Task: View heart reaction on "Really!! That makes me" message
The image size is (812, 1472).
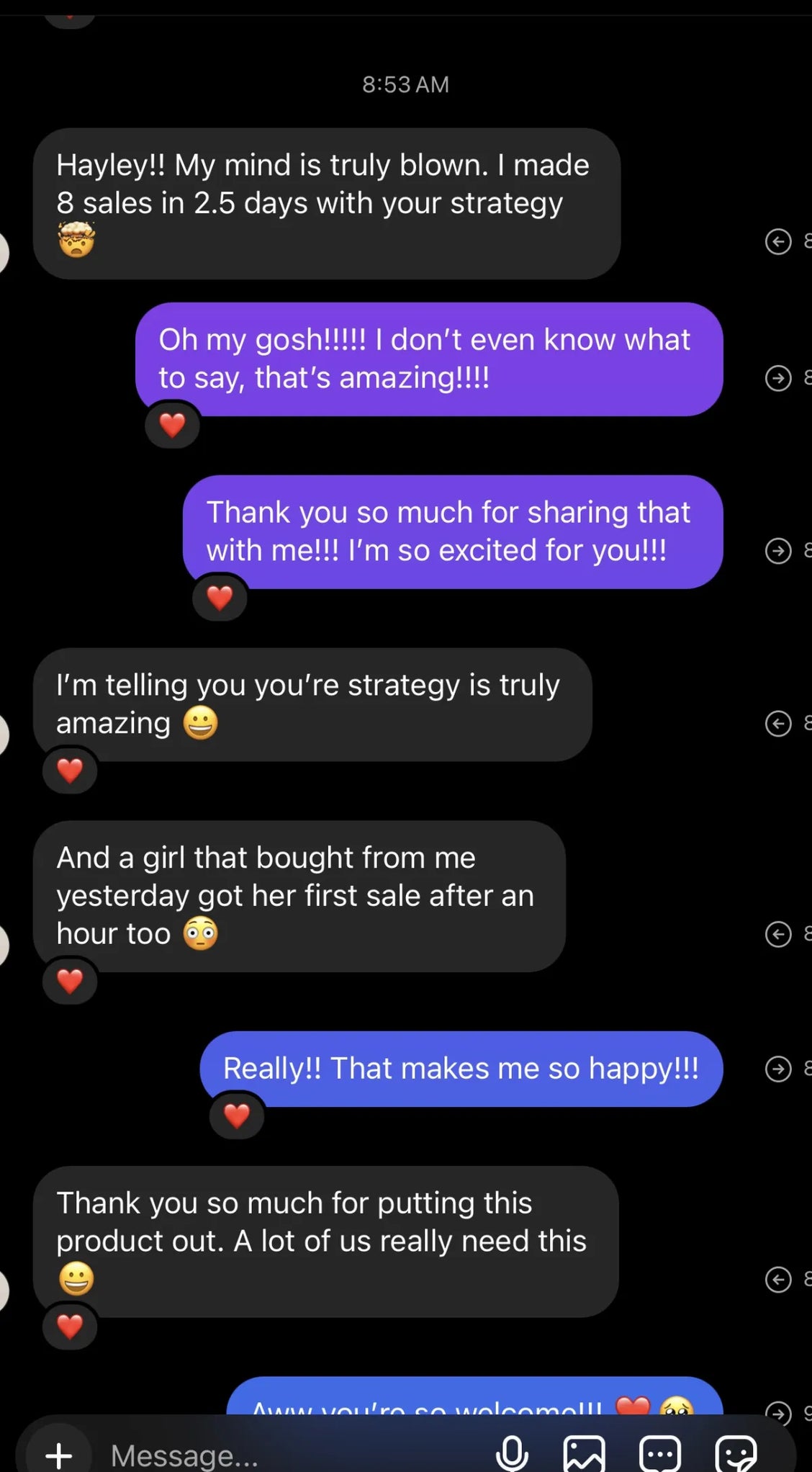Action: (237, 1116)
